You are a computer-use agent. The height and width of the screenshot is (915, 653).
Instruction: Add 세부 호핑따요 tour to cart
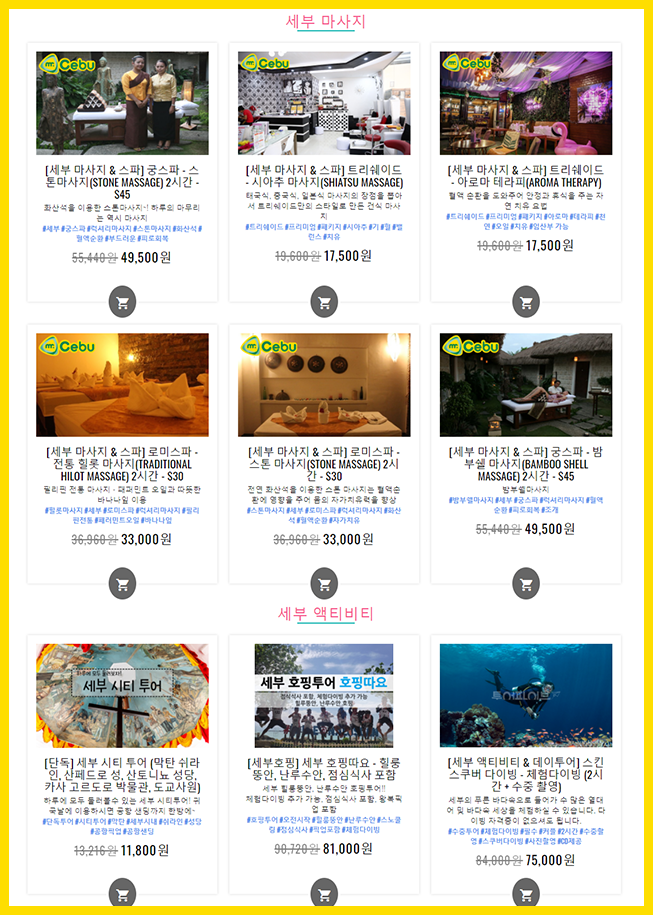click(324, 893)
